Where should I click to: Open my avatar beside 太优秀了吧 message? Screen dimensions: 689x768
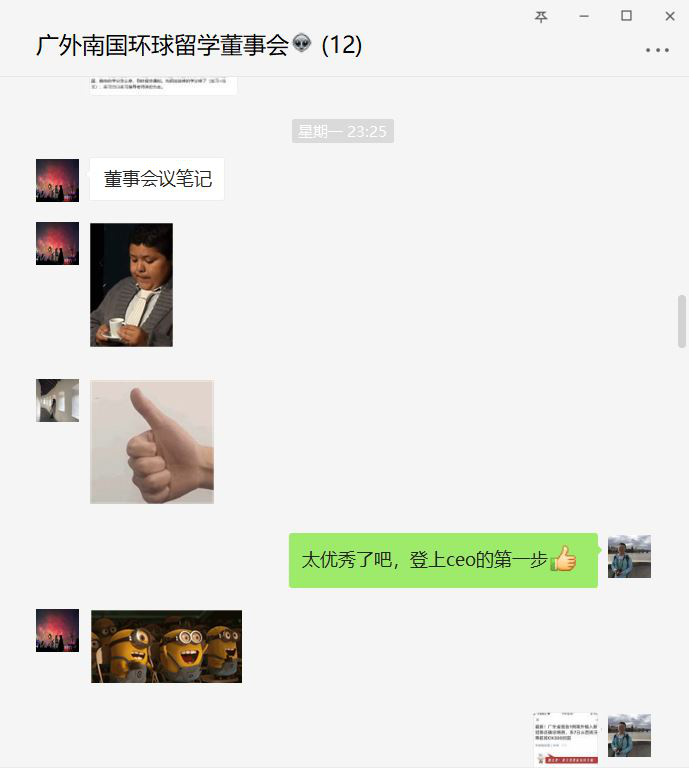pos(629,557)
